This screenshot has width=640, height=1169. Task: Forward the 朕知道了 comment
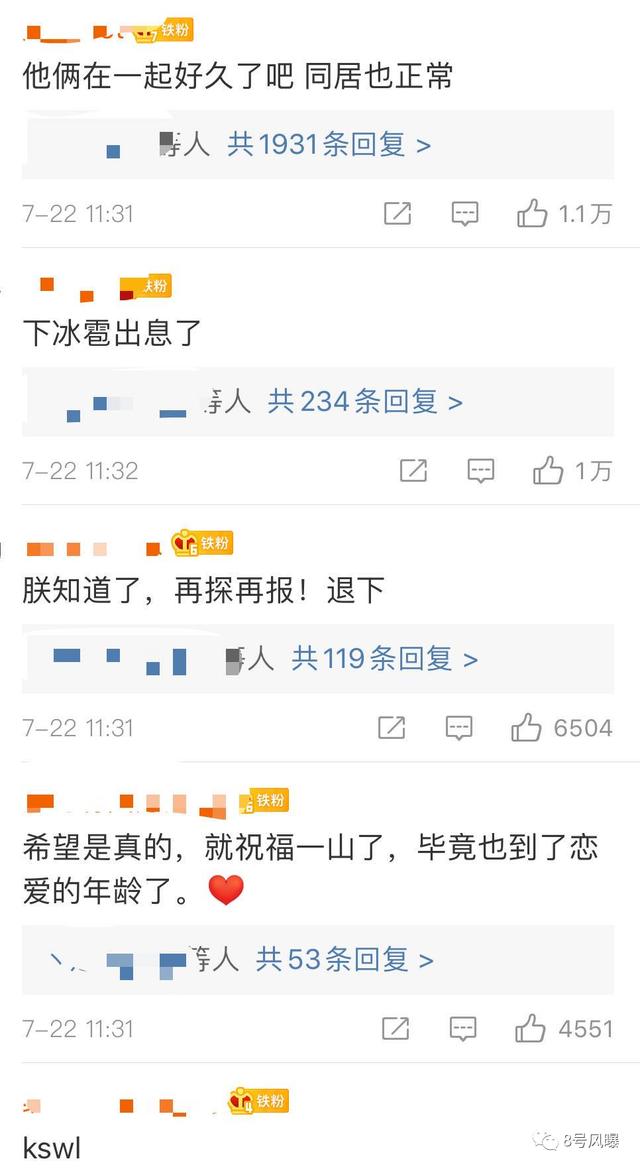[392, 728]
